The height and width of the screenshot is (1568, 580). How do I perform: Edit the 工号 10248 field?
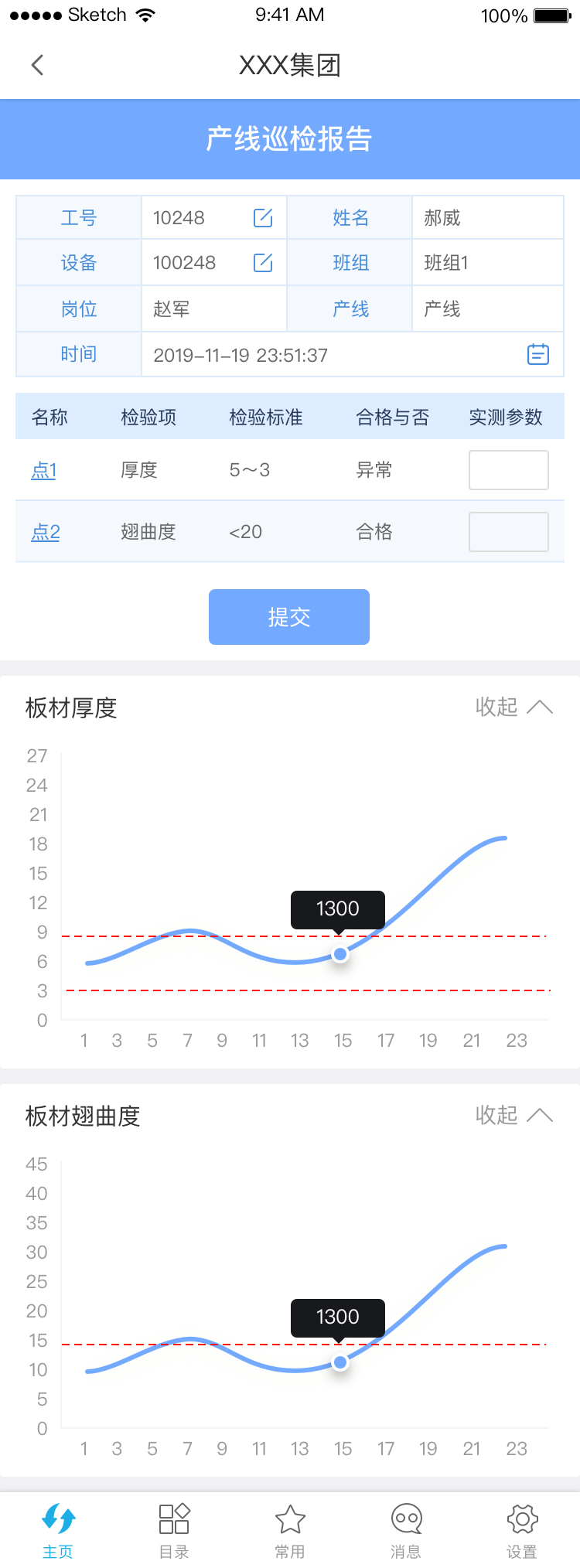click(263, 218)
